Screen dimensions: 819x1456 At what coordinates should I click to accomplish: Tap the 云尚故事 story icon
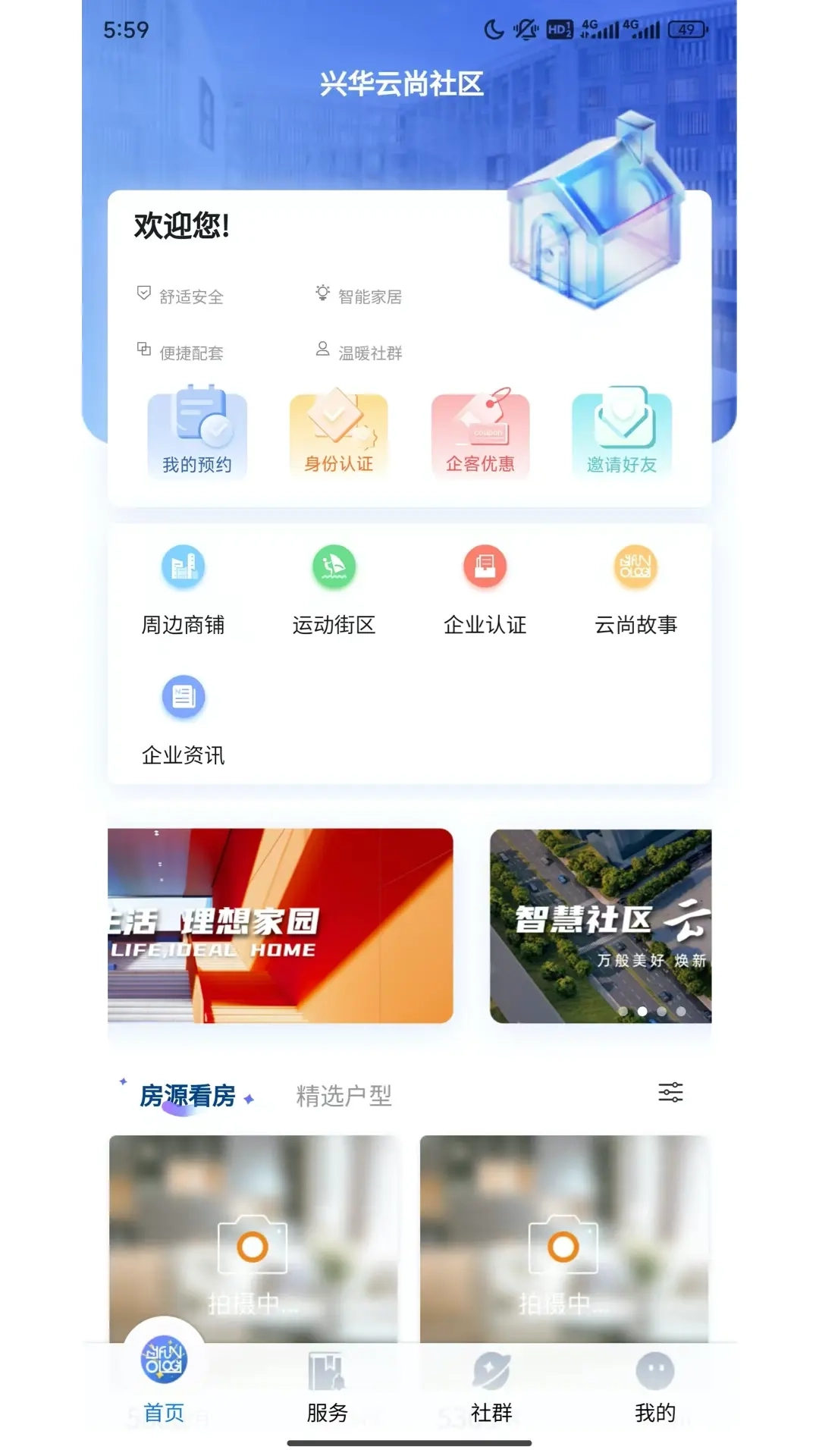[x=637, y=588]
